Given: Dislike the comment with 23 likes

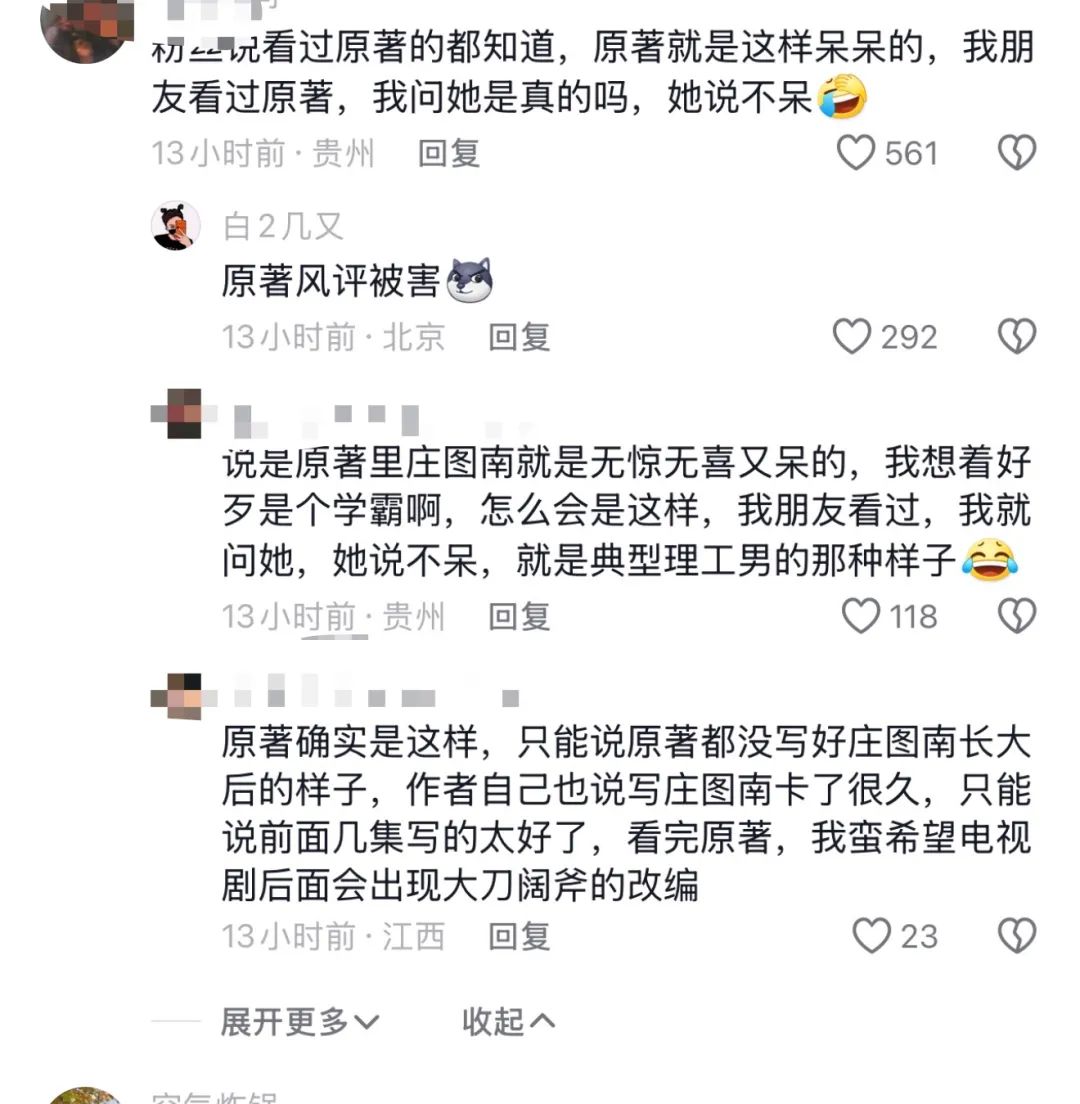Looking at the screenshot, I should point(1017,936).
